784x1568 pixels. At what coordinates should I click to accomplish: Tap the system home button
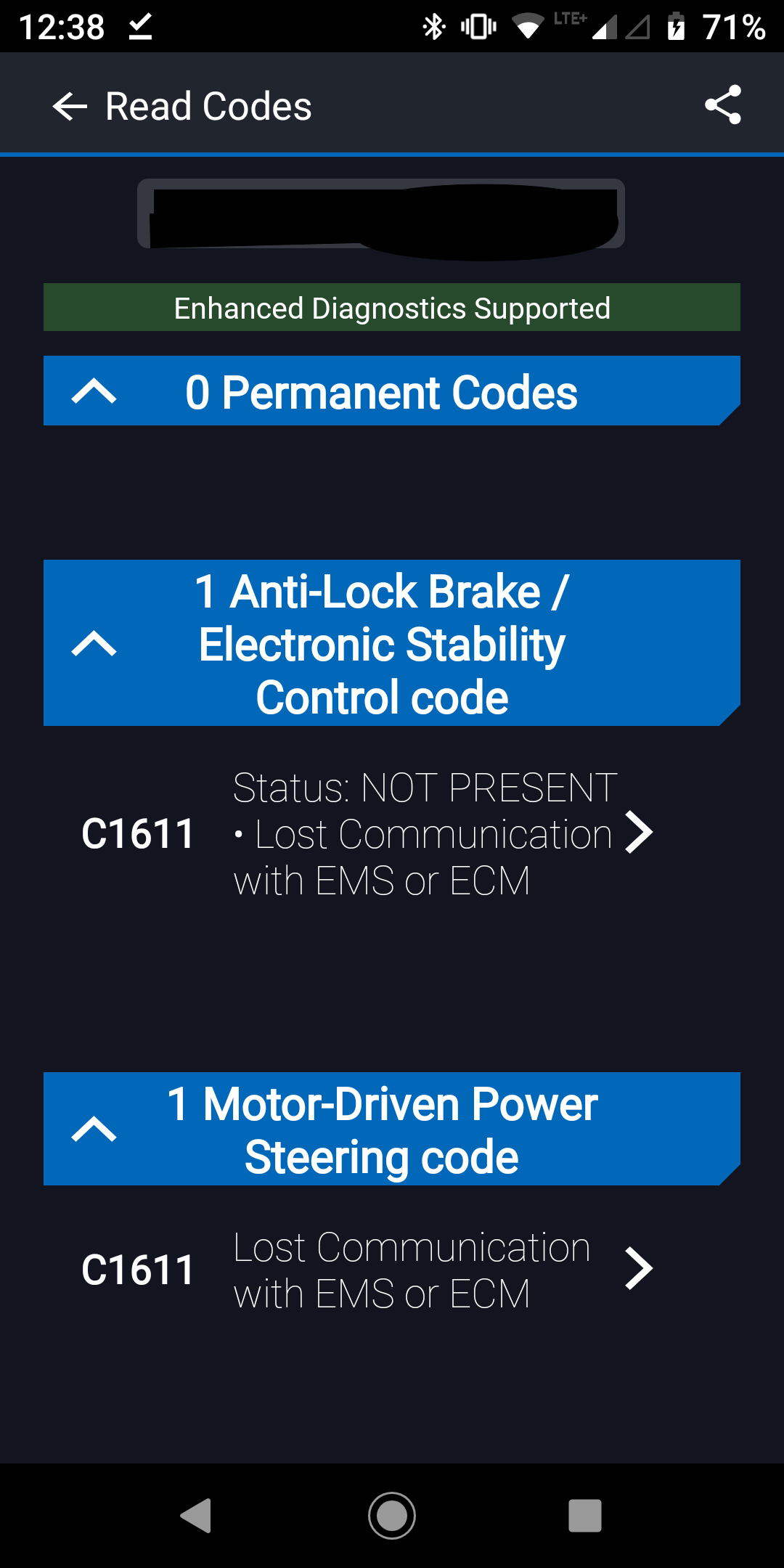coord(392,1516)
